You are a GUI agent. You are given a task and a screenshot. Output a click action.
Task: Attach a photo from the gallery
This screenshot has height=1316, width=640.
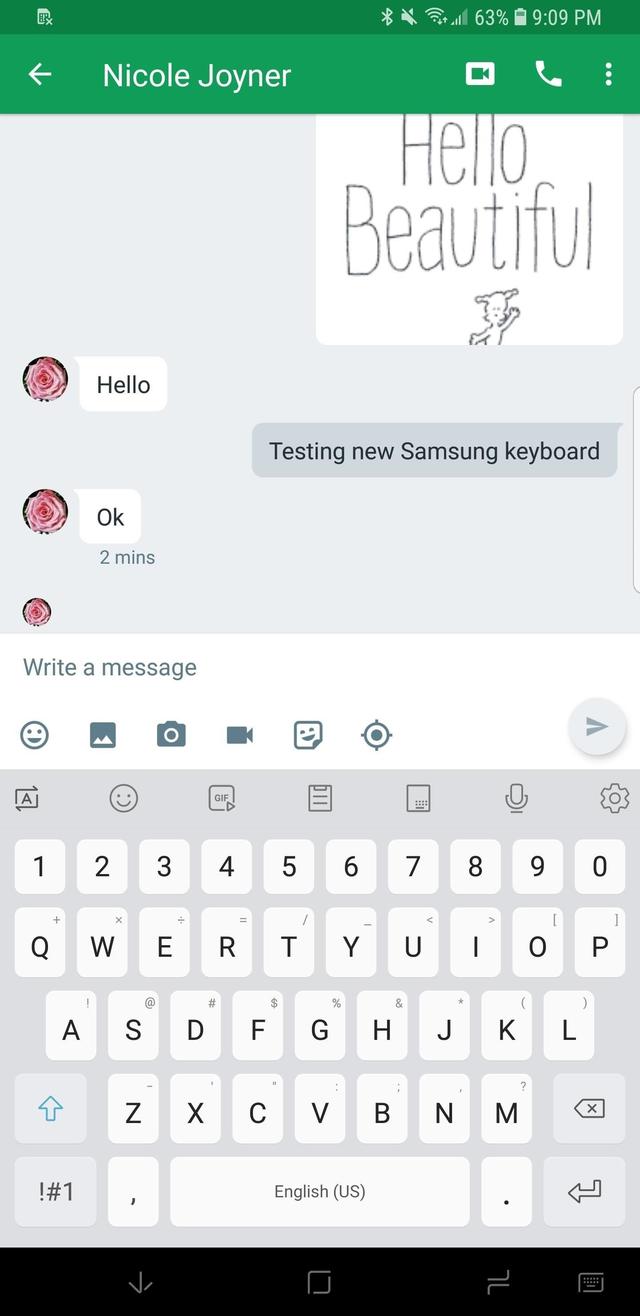(x=103, y=735)
